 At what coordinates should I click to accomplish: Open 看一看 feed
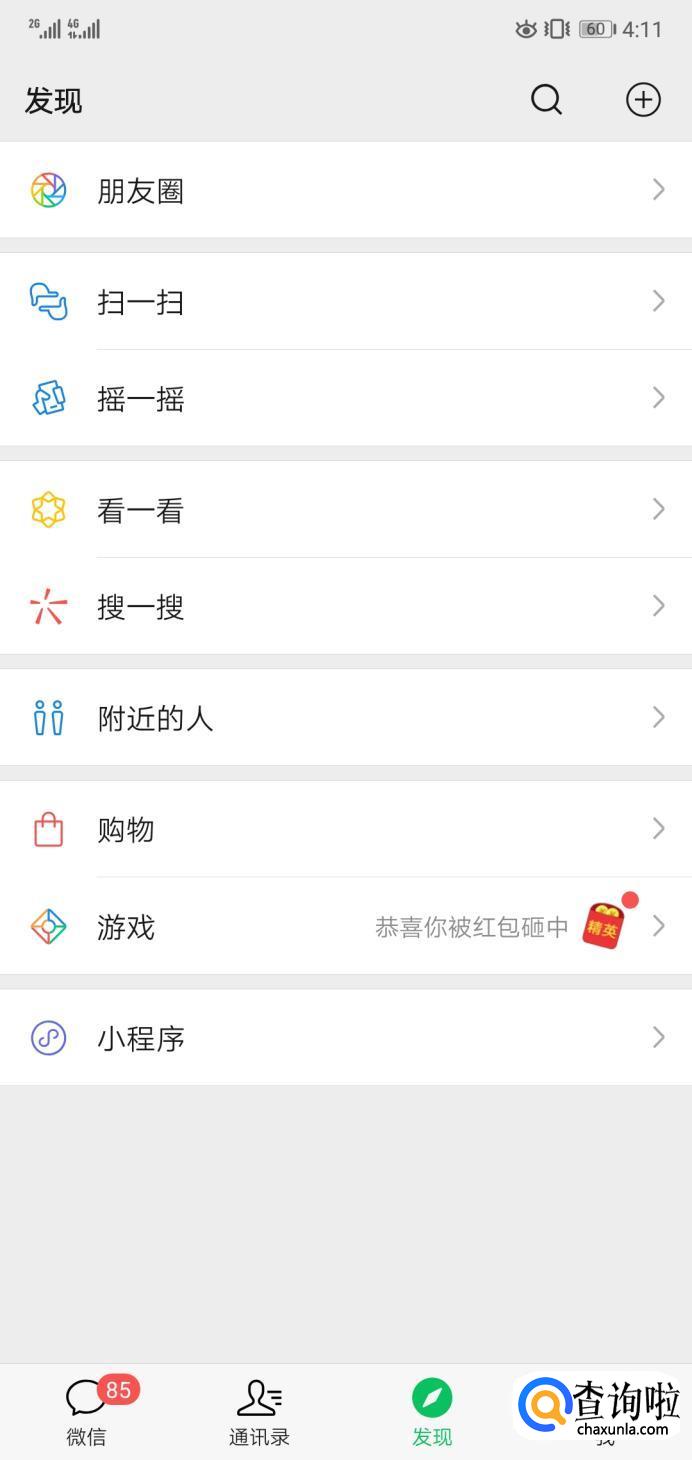[x=346, y=510]
